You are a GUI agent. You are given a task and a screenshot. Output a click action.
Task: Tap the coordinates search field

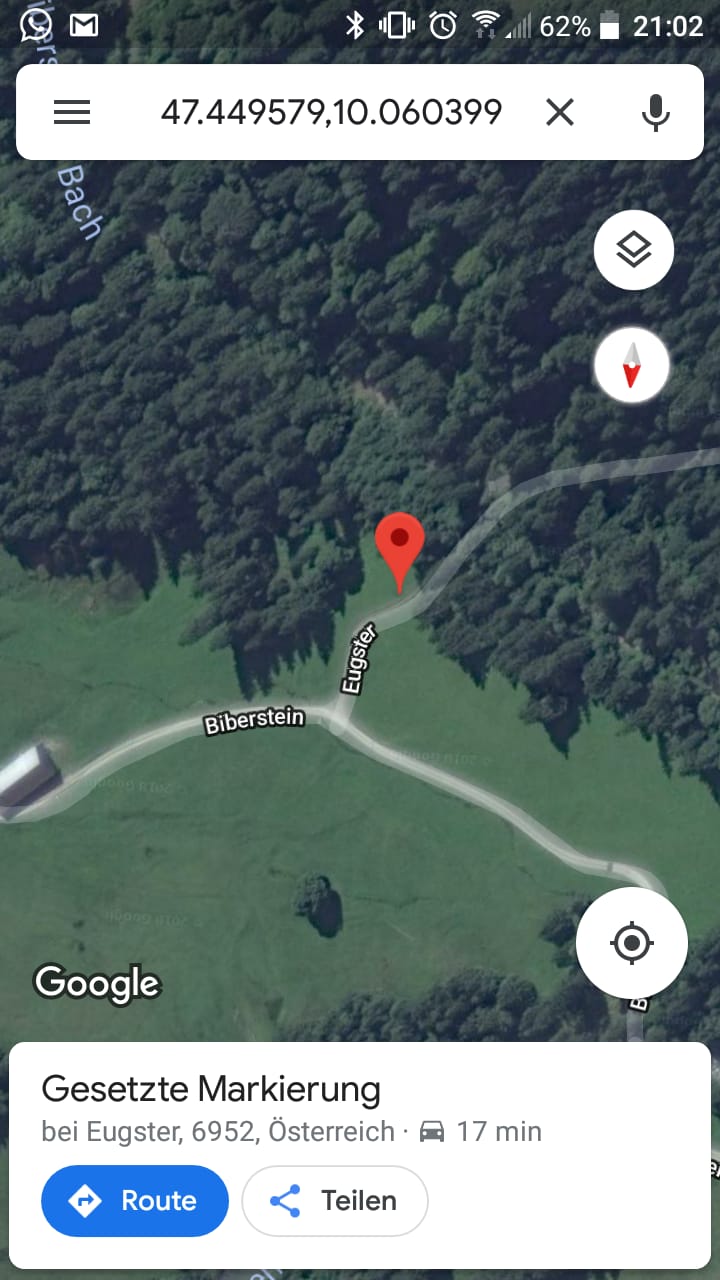tap(331, 112)
